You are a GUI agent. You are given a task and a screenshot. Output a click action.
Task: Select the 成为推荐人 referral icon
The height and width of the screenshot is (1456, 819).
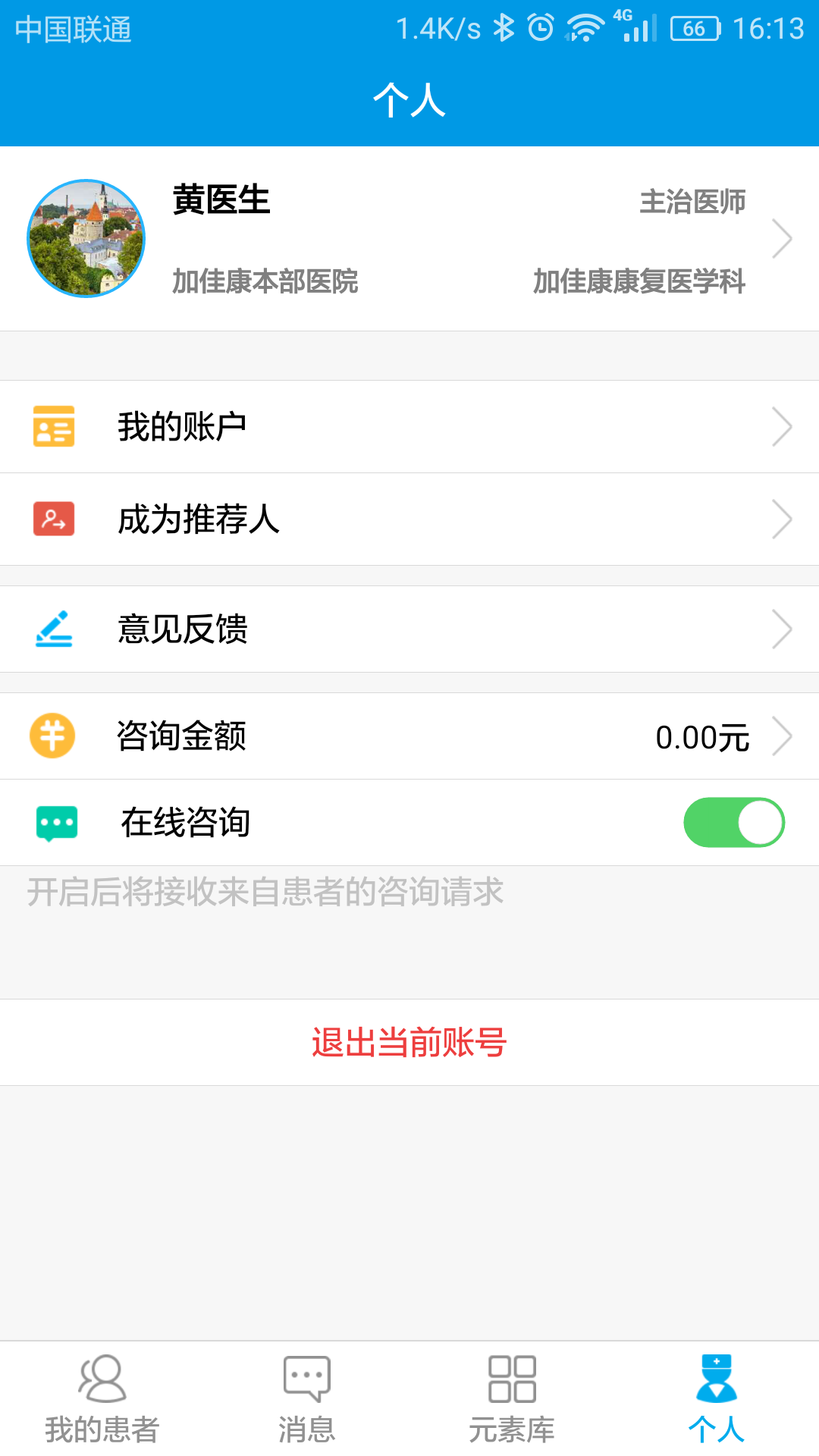coord(53,519)
